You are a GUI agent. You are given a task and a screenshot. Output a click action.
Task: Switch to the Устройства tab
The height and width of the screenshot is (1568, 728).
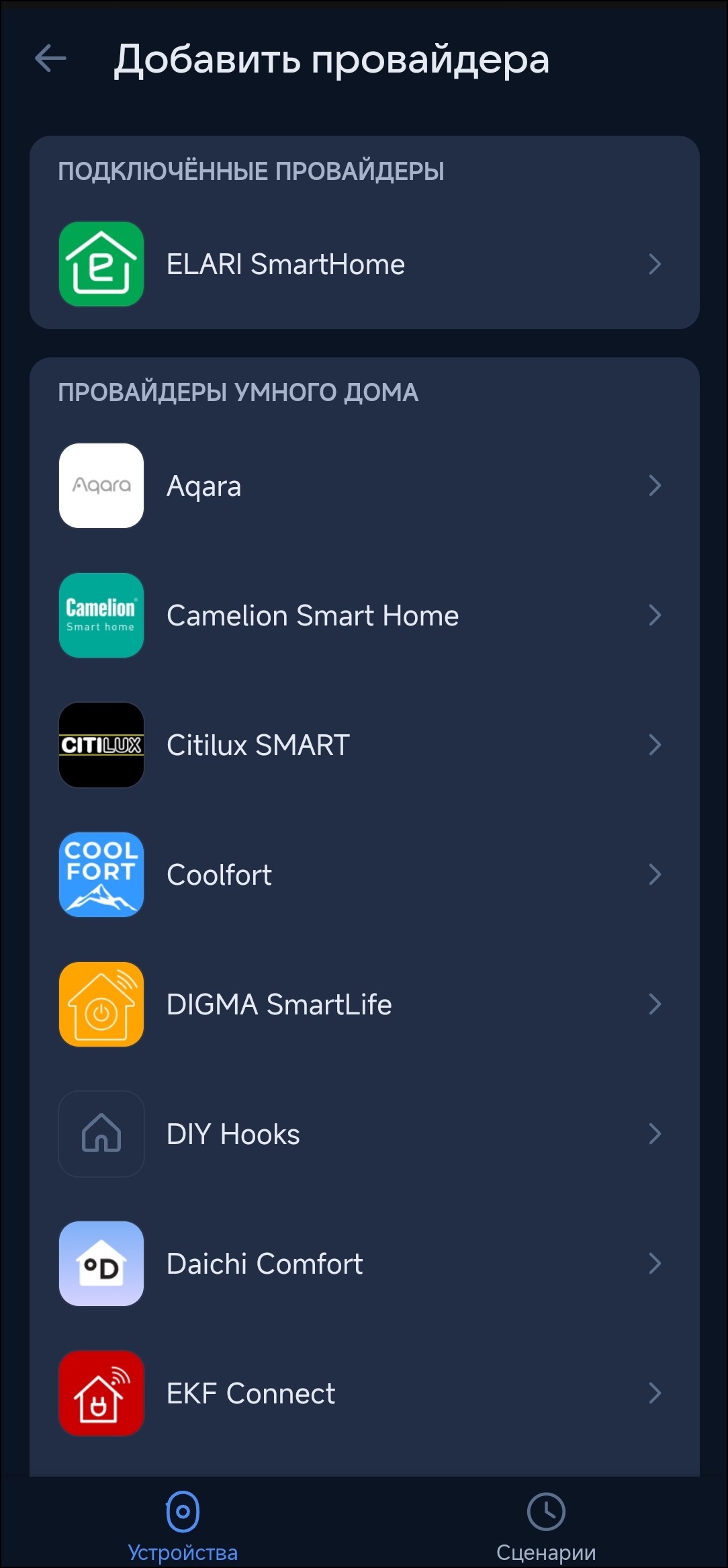(x=183, y=1525)
